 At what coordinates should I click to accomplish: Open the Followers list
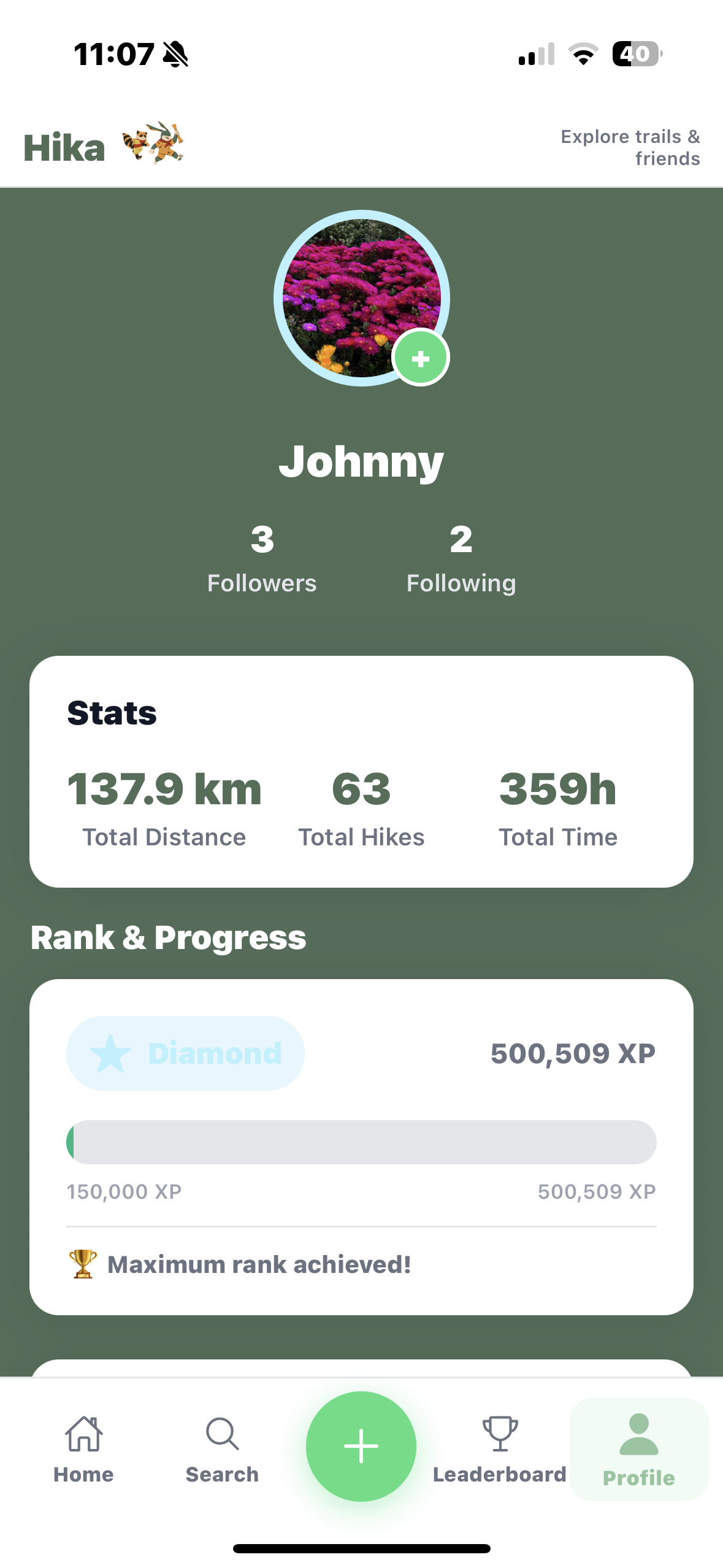coord(262,558)
